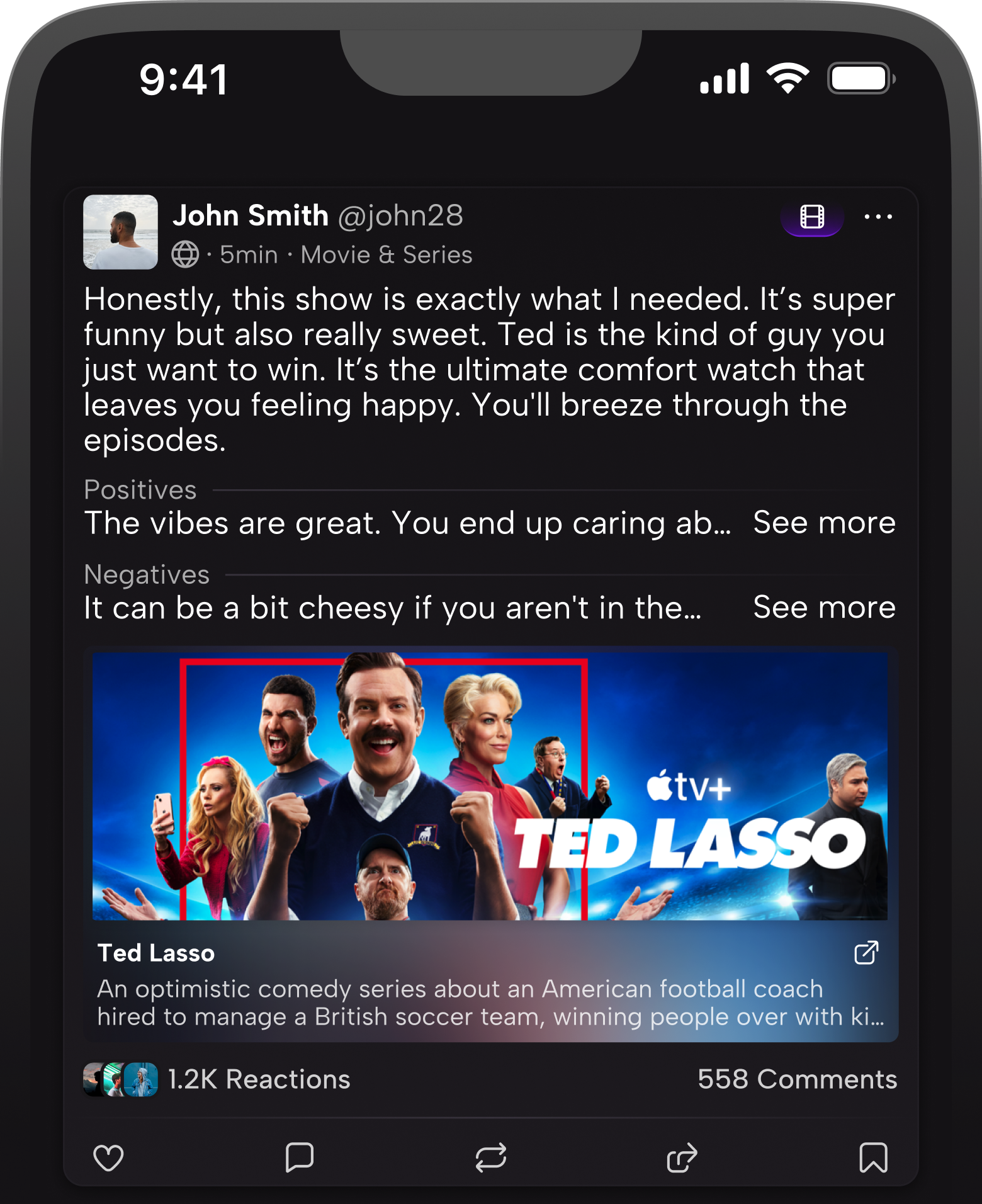The width and height of the screenshot is (982, 1204).
Task: Expand Positives with See more
Action: (824, 523)
